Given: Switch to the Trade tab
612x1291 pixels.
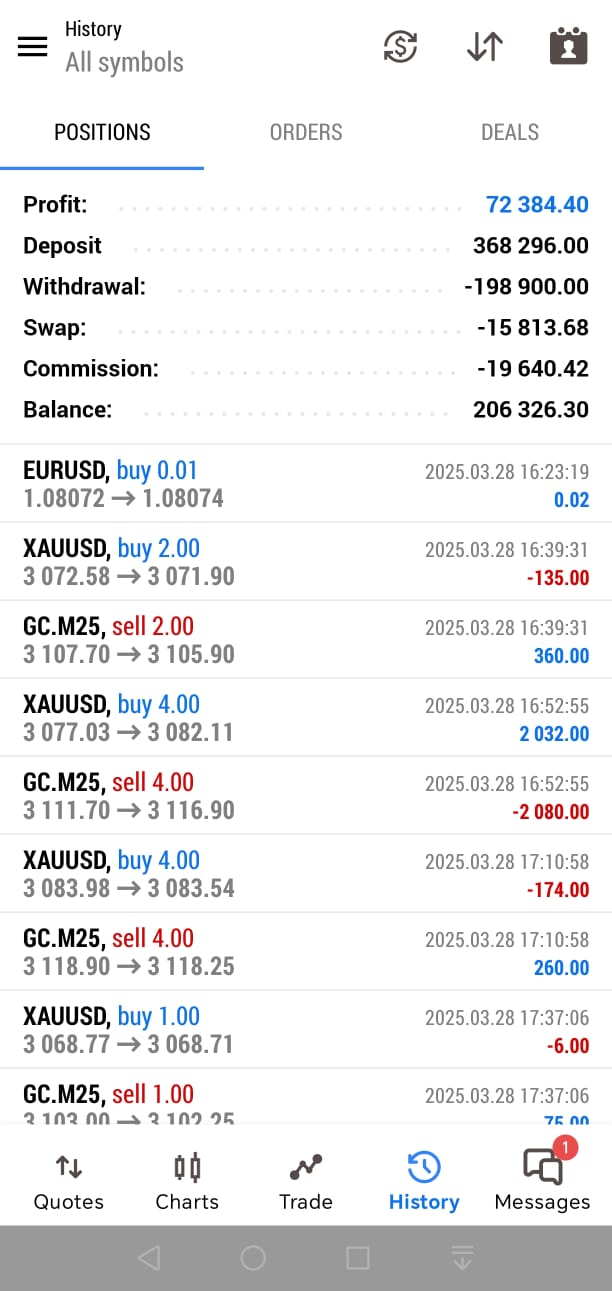Looking at the screenshot, I should (305, 1180).
